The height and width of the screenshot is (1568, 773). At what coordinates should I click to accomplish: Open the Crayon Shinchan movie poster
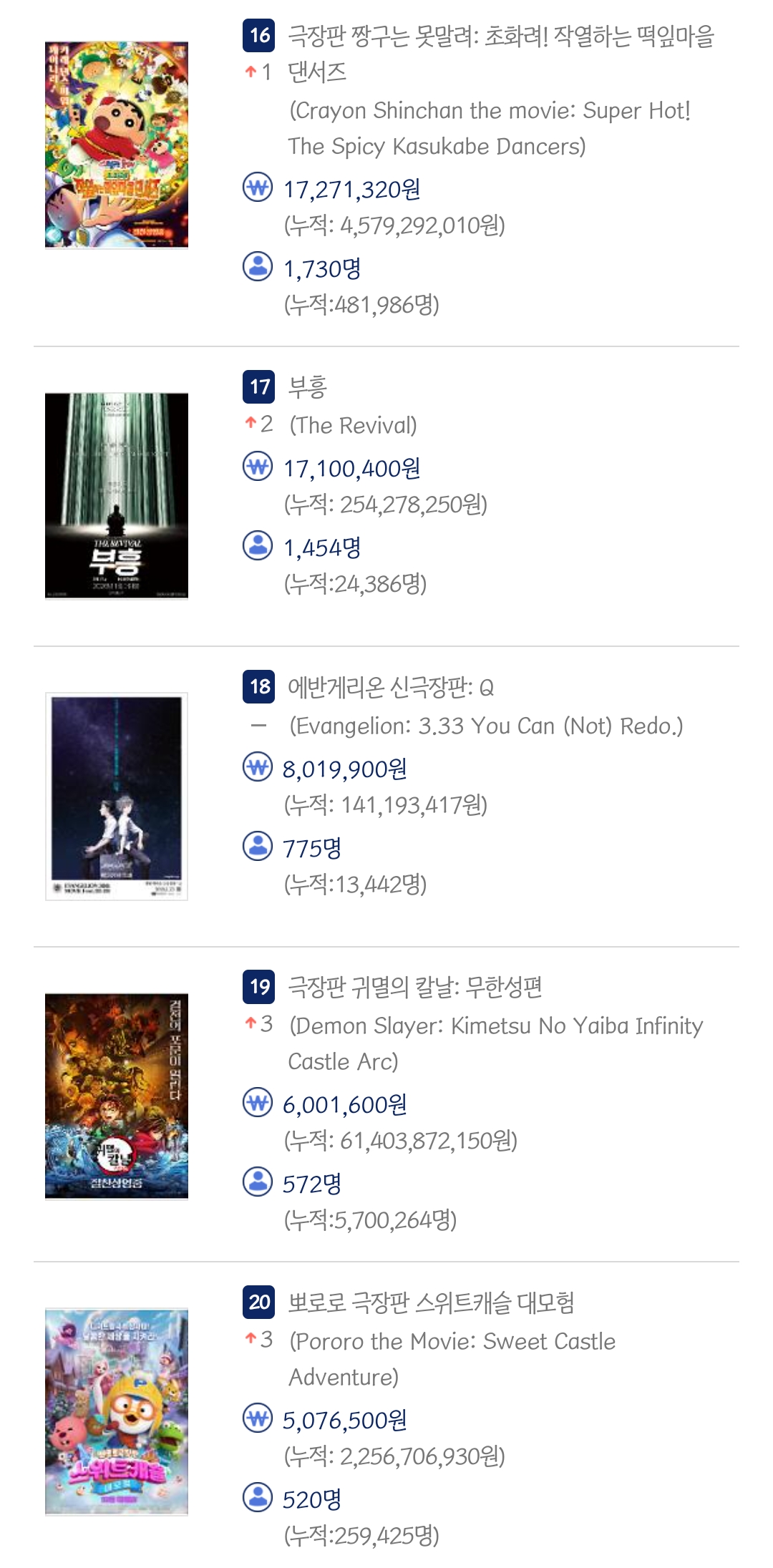[x=117, y=145]
